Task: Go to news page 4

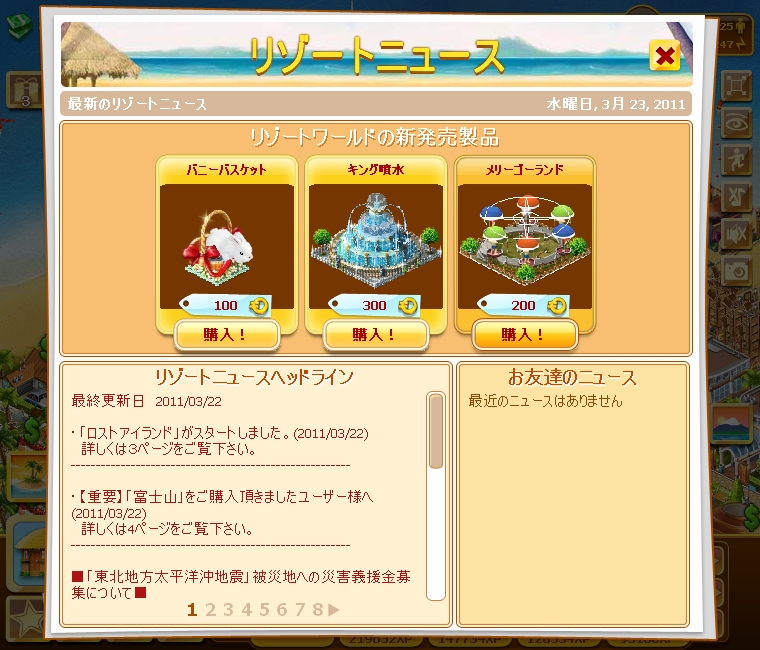Action: [x=246, y=609]
